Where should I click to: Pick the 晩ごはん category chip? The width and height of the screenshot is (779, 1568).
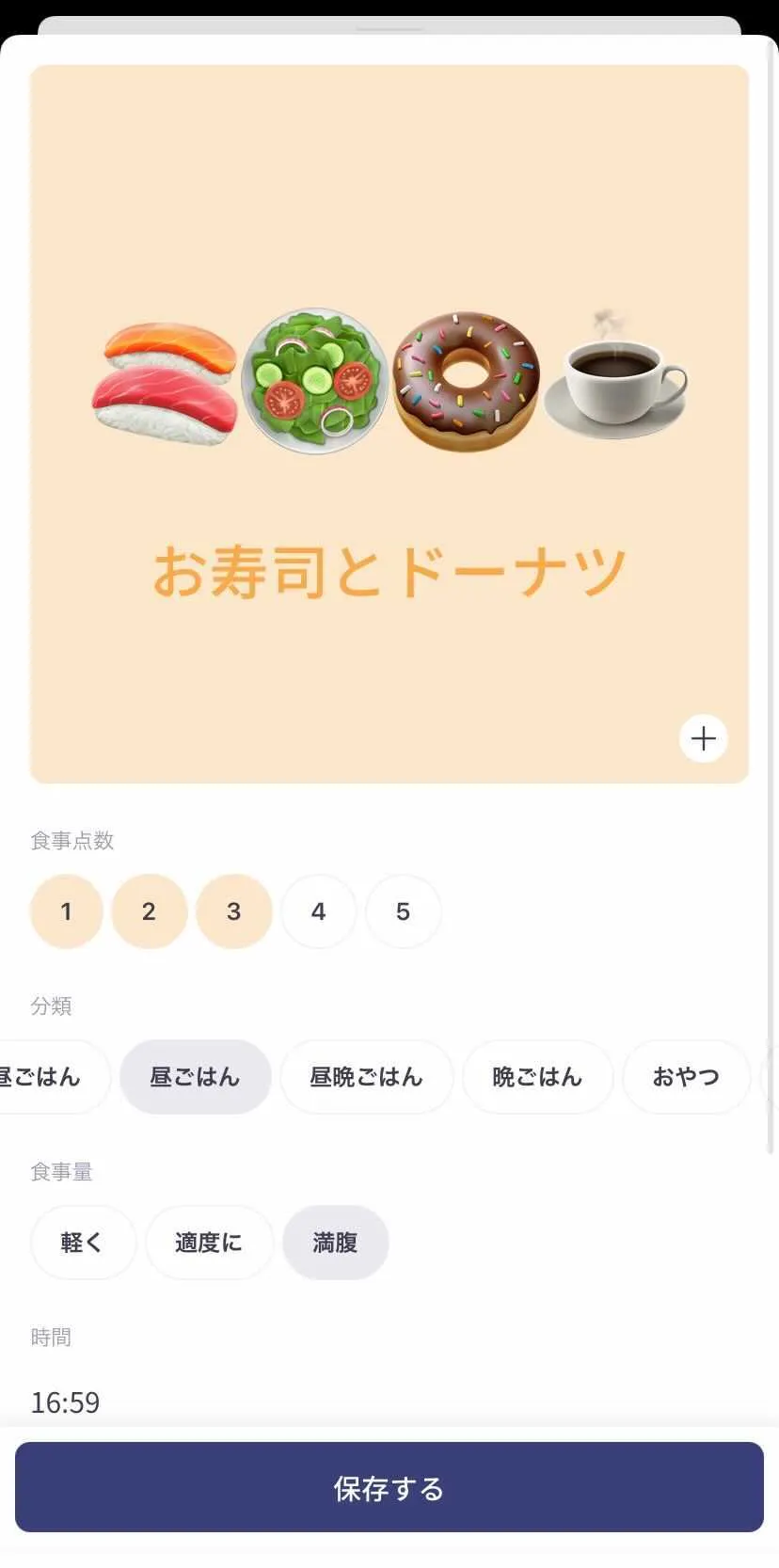537,1077
